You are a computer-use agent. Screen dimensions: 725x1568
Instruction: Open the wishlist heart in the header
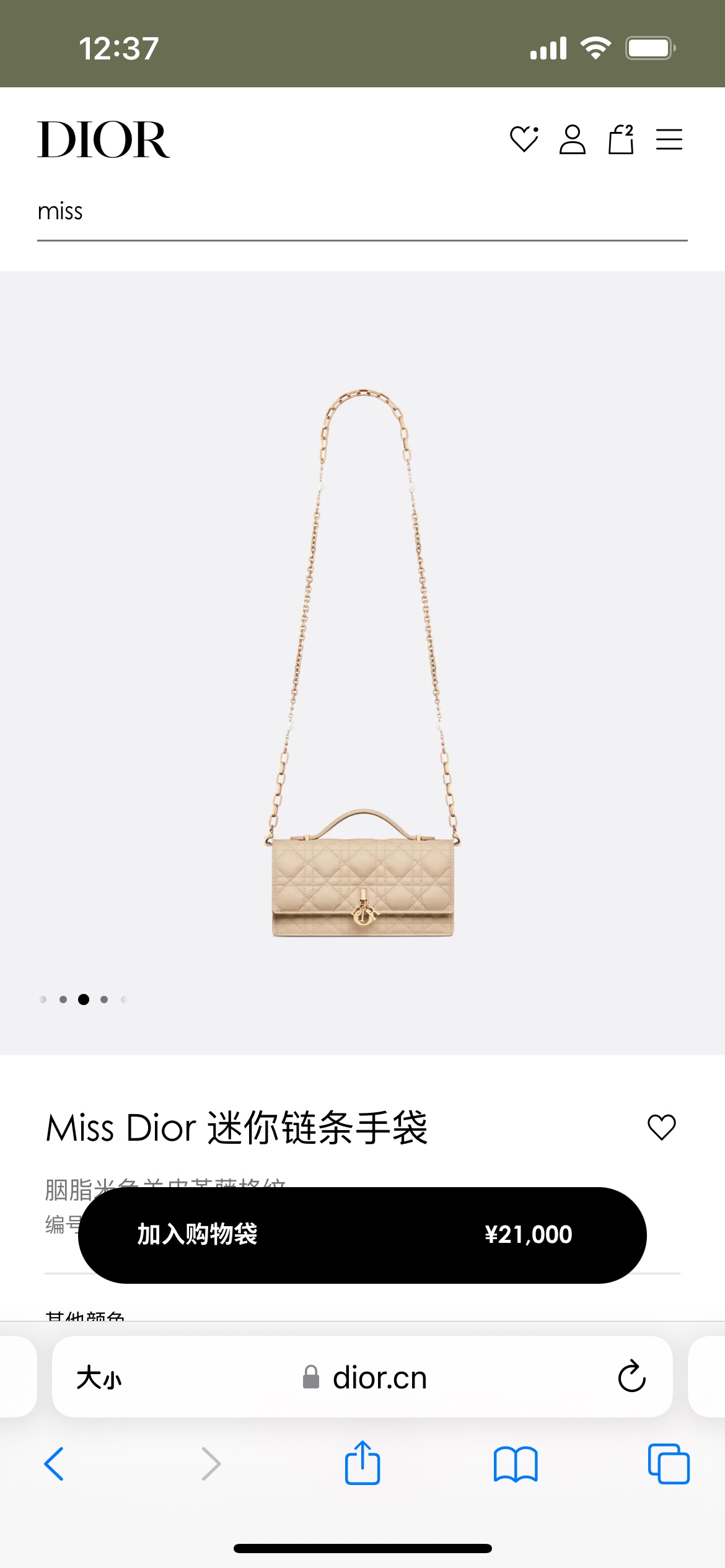(x=524, y=139)
